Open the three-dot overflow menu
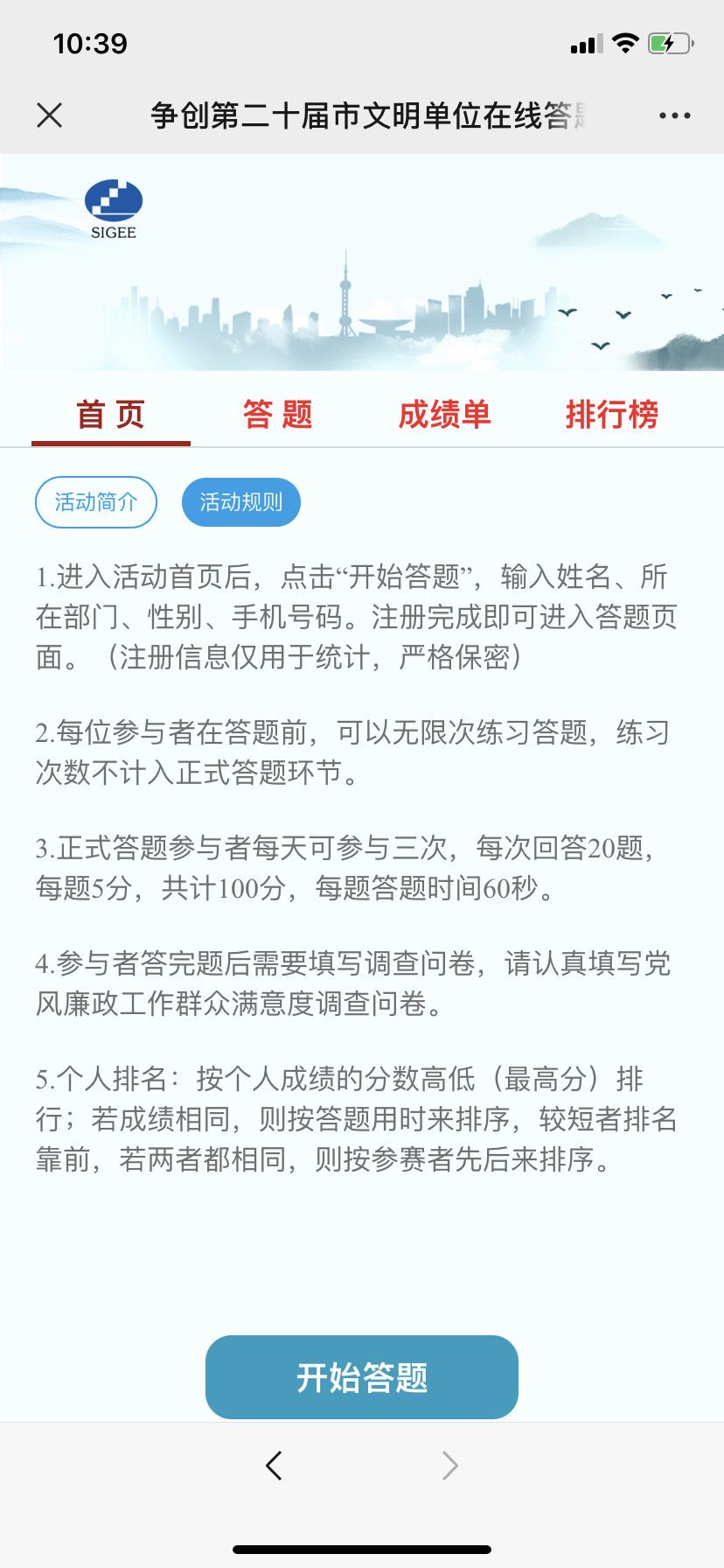This screenshot has height=1568, width=724. 674,115
